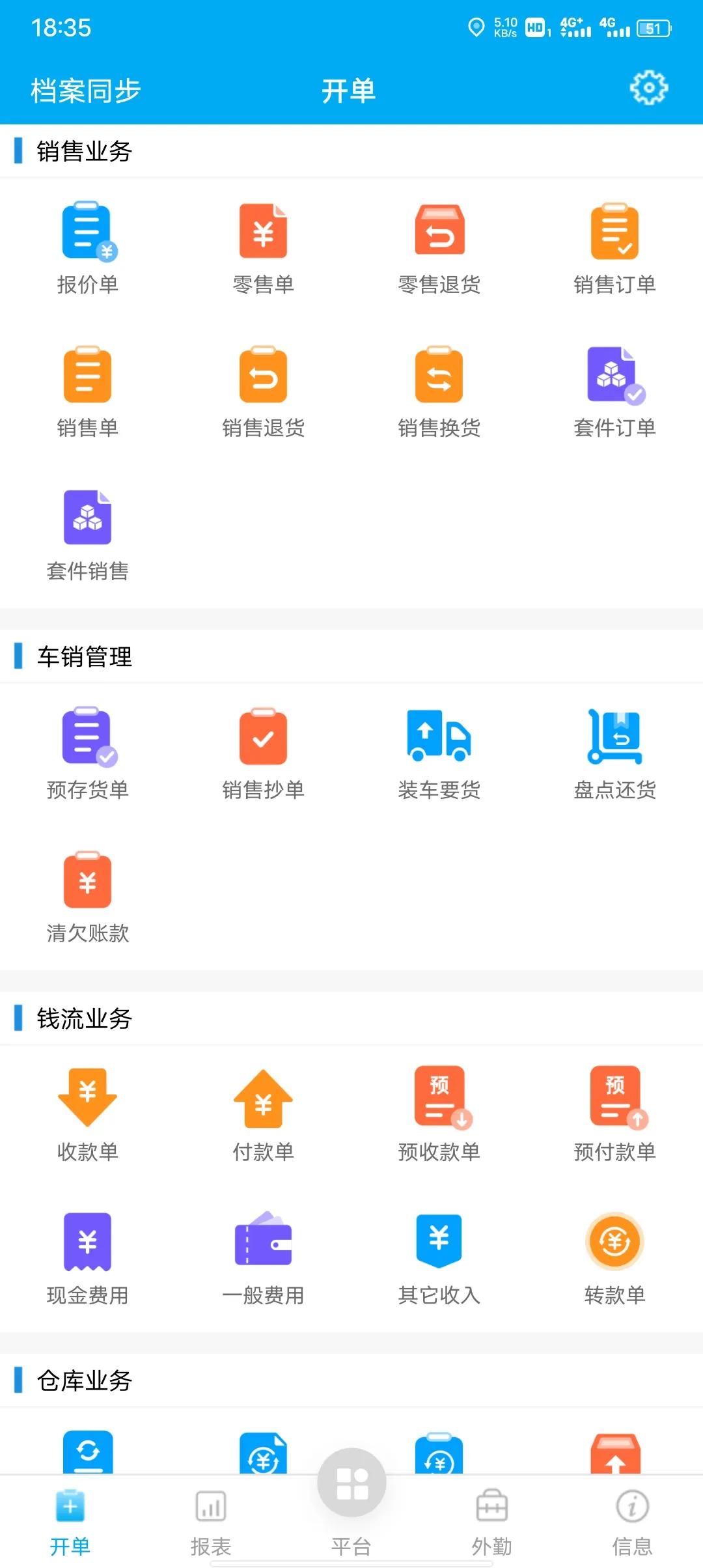Select the 一般费用 wallet icon
The height and width of the screenshot is (1568, 703).
point(263,1242)
